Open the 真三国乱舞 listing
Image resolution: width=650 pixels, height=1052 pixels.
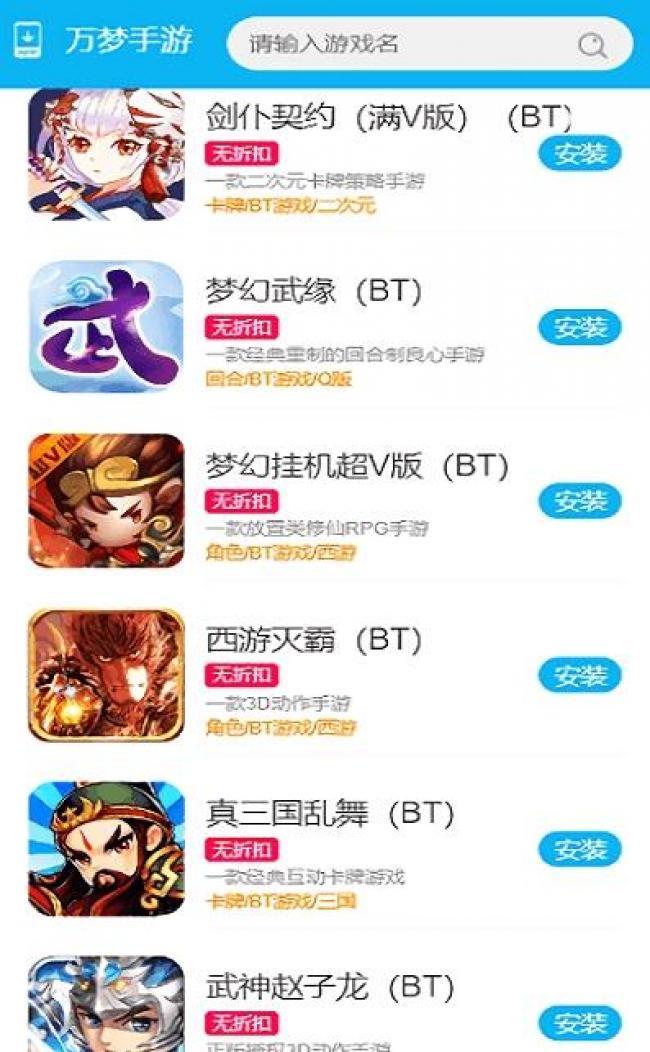(x=106, y=850)
